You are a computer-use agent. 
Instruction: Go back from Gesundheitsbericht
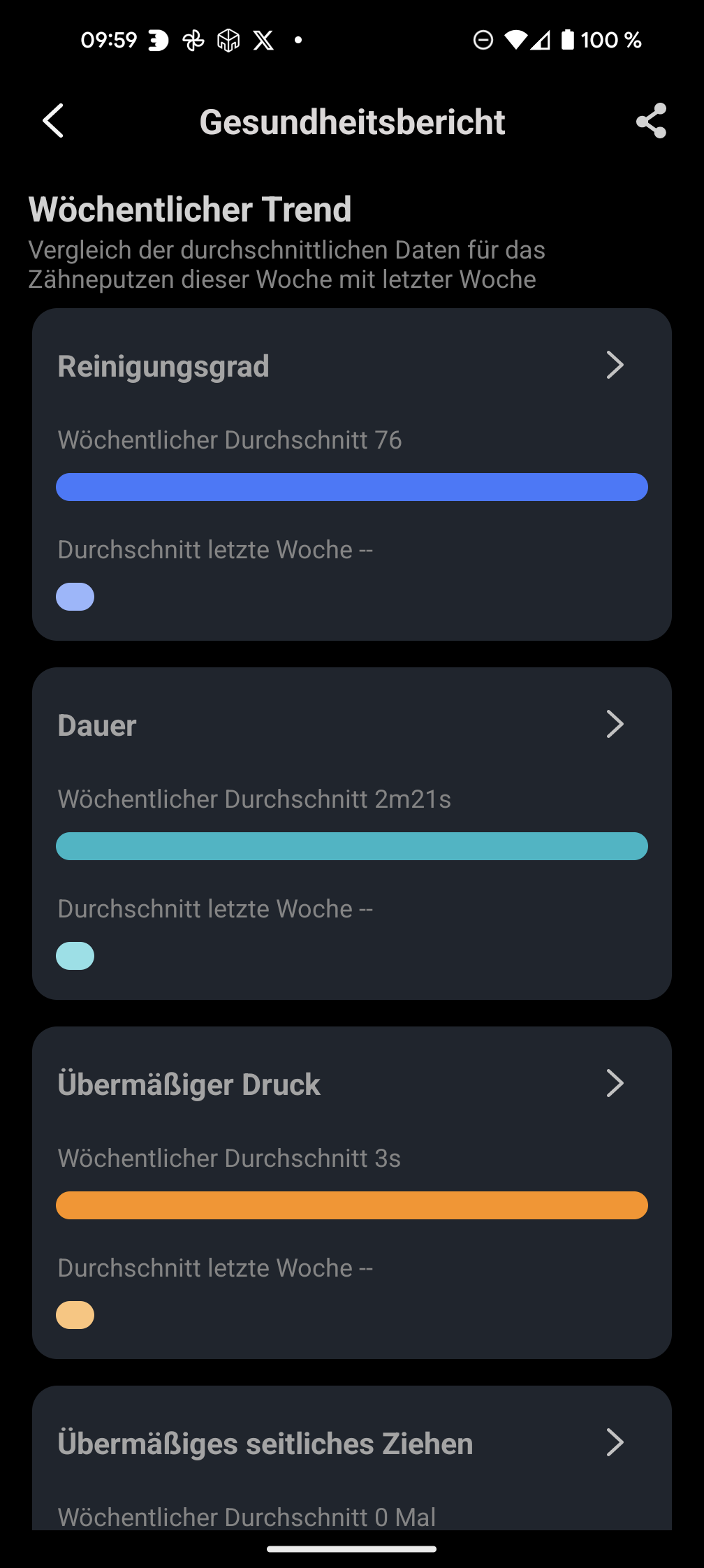54,121
